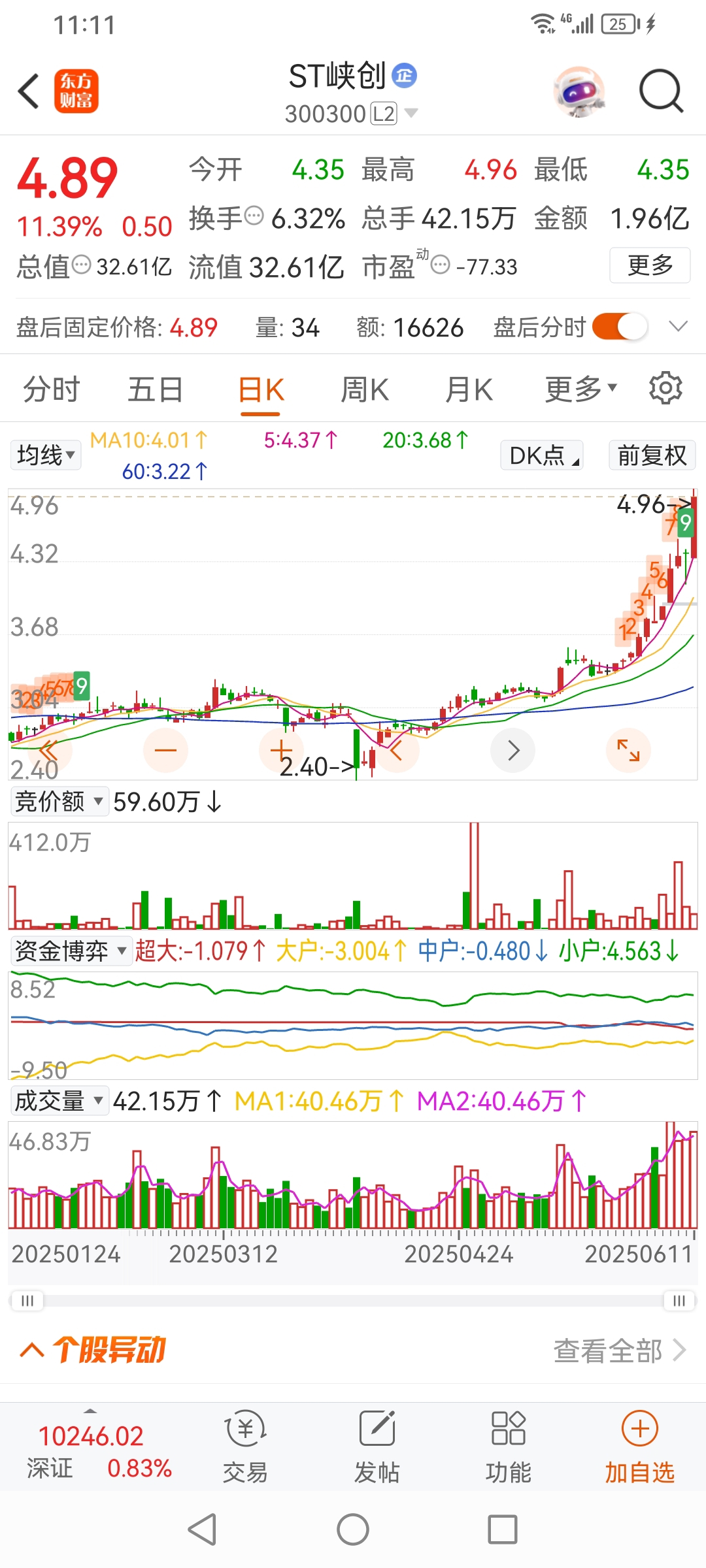Open the 均线 indicator dropdown
The width and height of the screenshot is (706, 1568).
pos(46,455)
